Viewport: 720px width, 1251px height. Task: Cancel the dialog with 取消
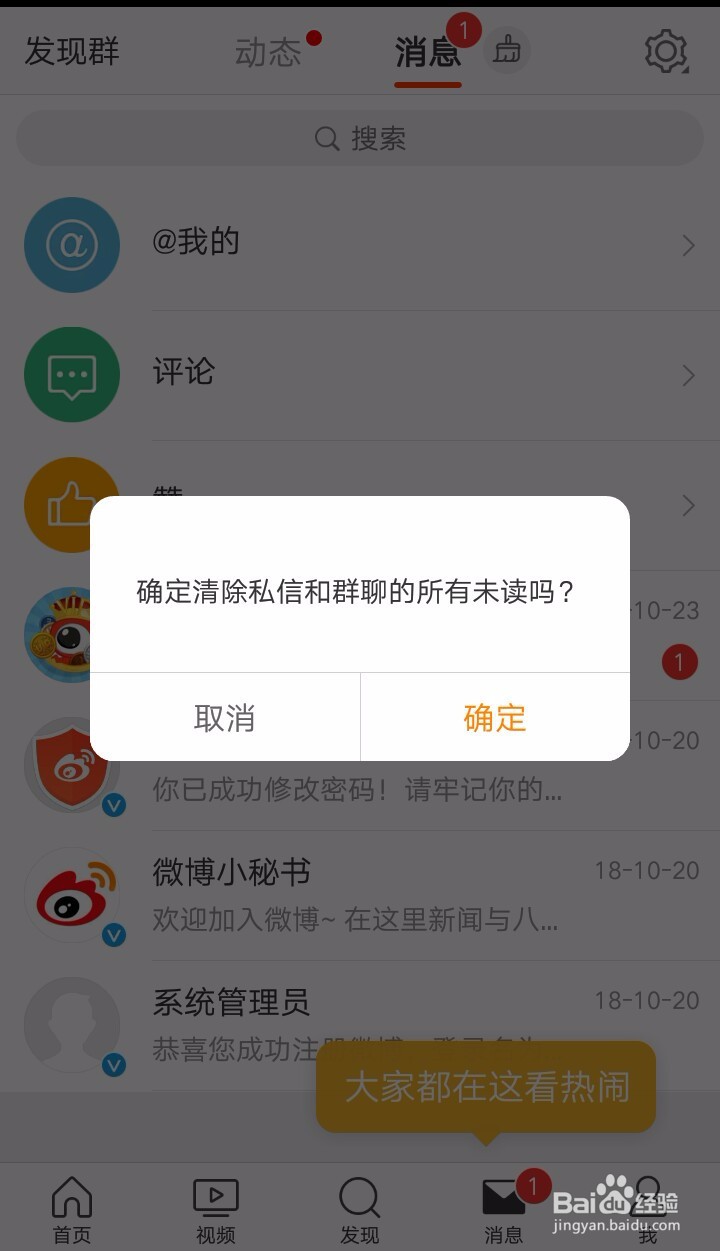[x=225, y=717]
